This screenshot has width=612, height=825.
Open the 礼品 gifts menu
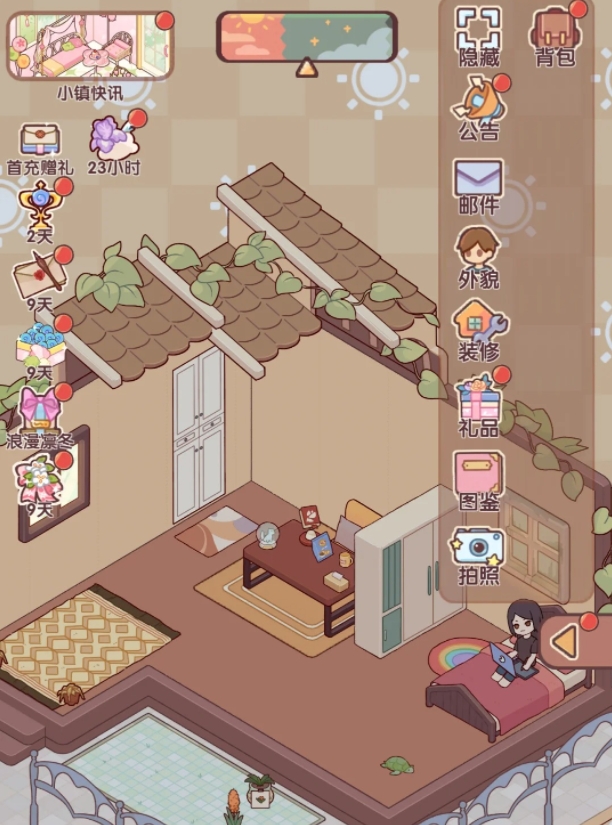(479, 404)
